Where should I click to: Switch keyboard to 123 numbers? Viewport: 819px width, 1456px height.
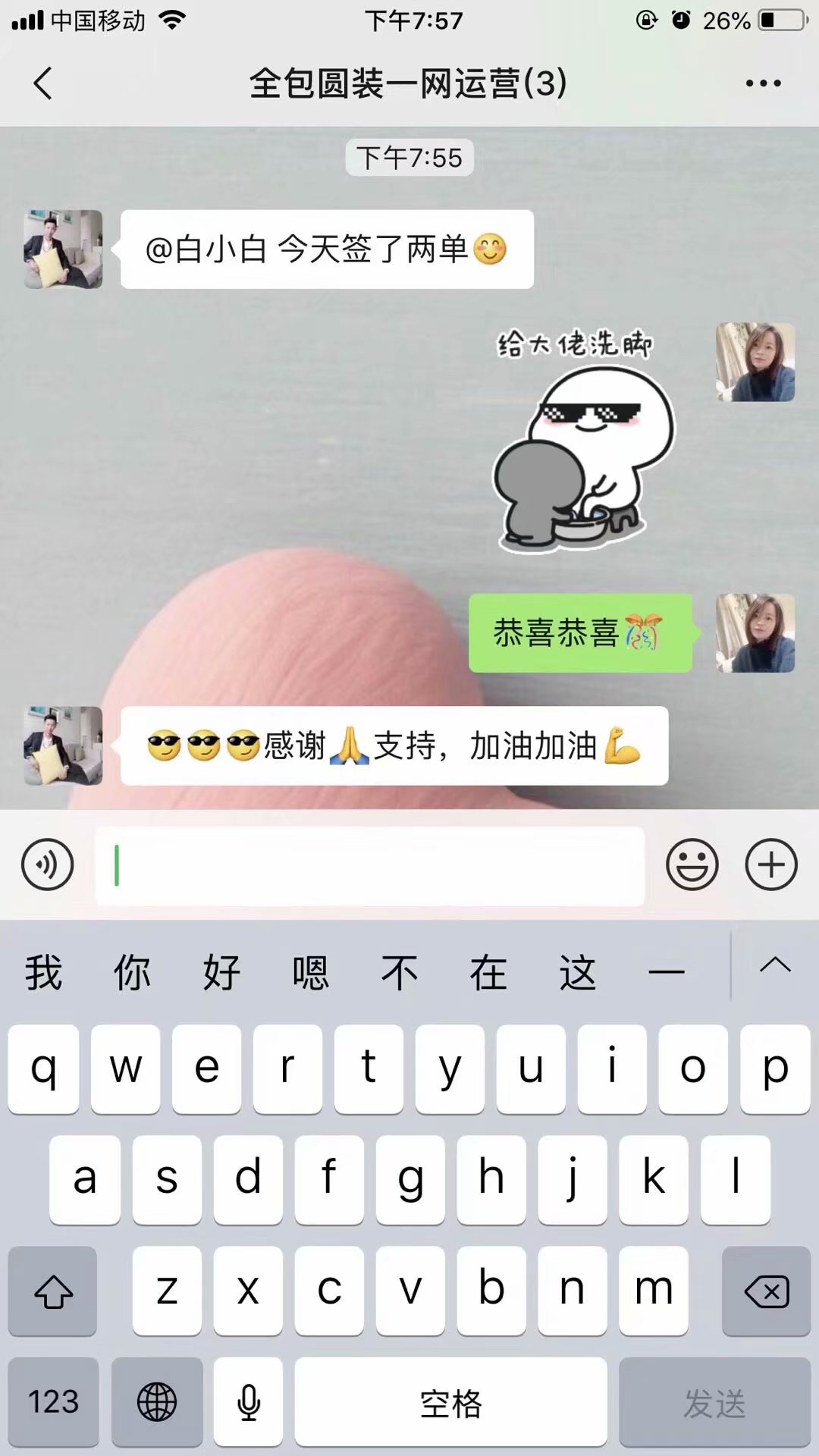(x=53, y=1402)
